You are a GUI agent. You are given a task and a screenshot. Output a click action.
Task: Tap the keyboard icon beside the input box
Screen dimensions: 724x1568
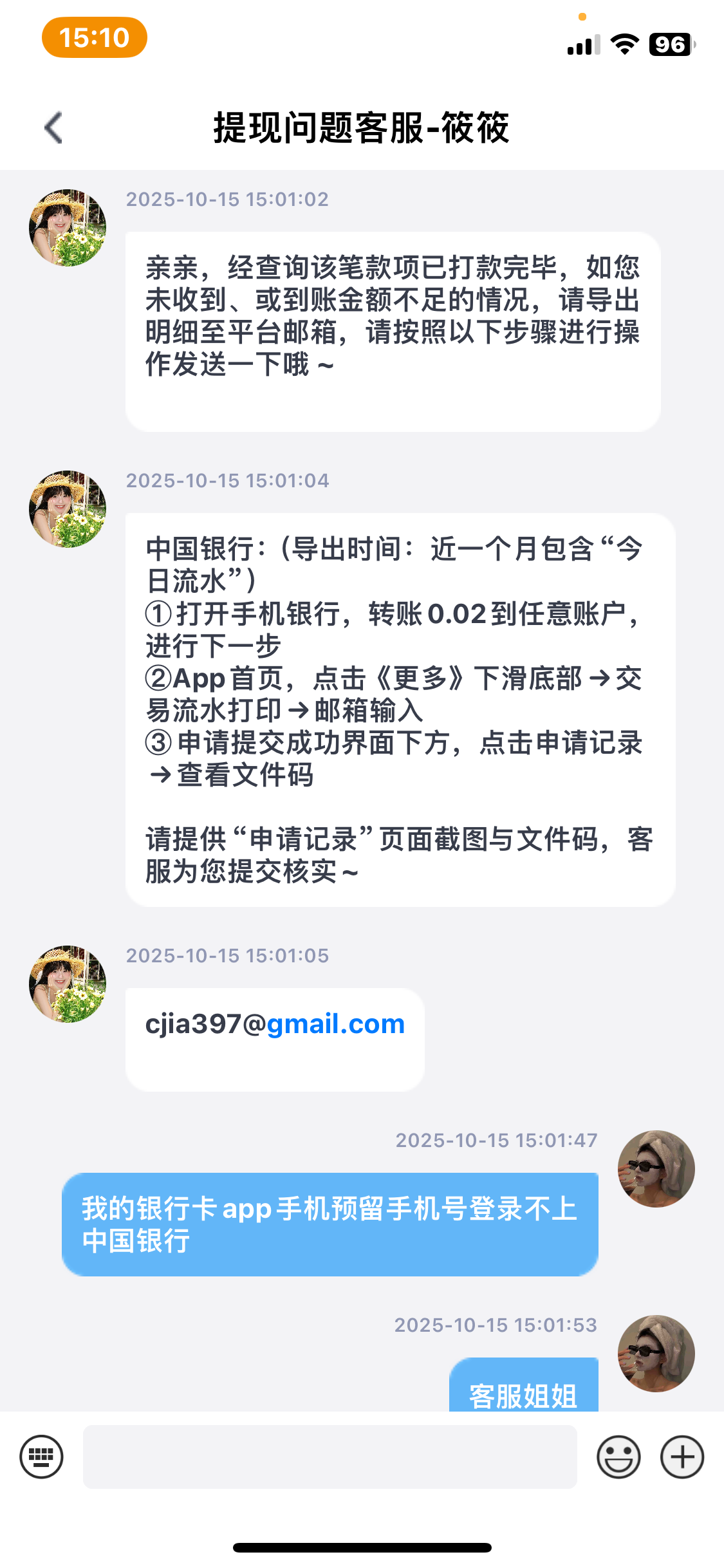pyautogui.click(x=42, y=1457)
